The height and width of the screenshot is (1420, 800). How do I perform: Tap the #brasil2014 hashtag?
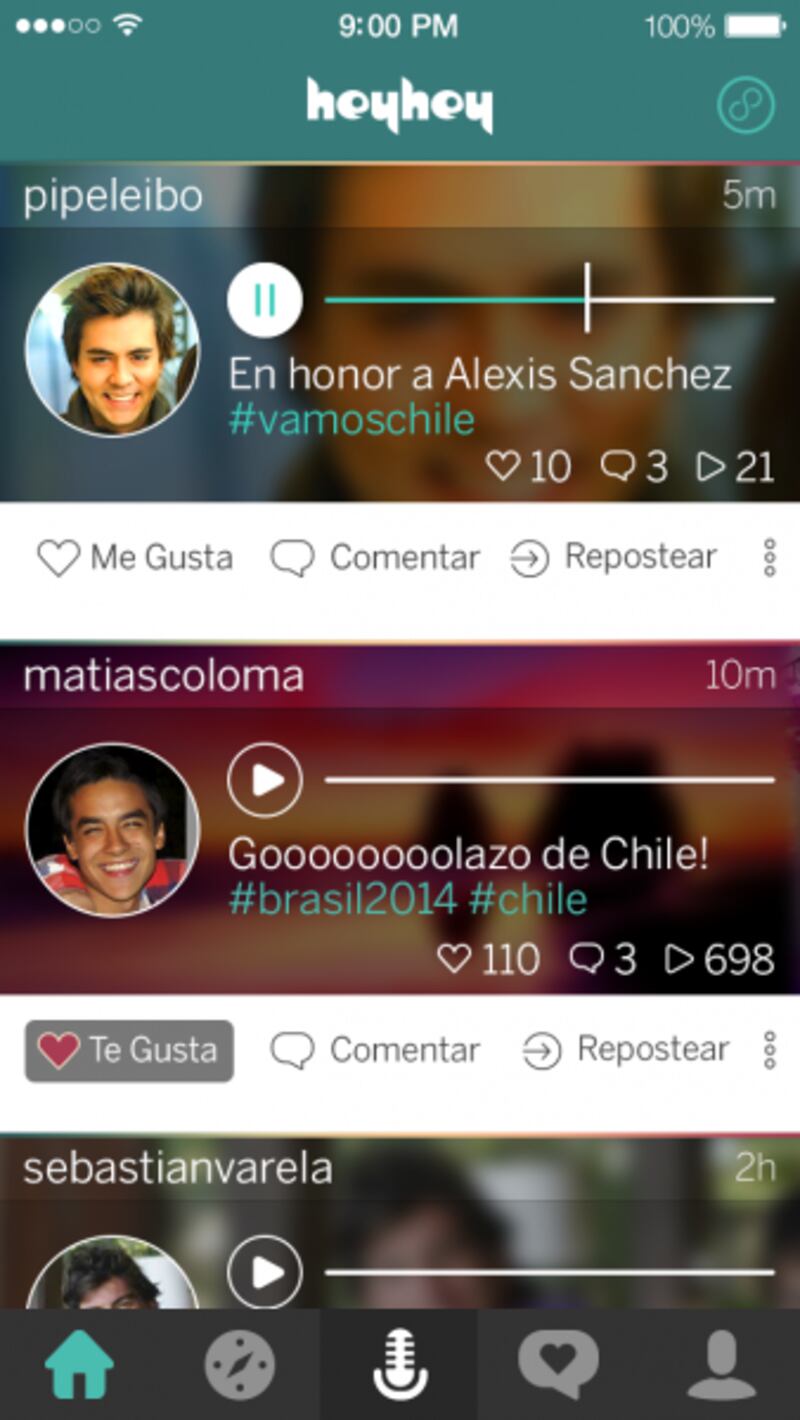coord(342,900)
